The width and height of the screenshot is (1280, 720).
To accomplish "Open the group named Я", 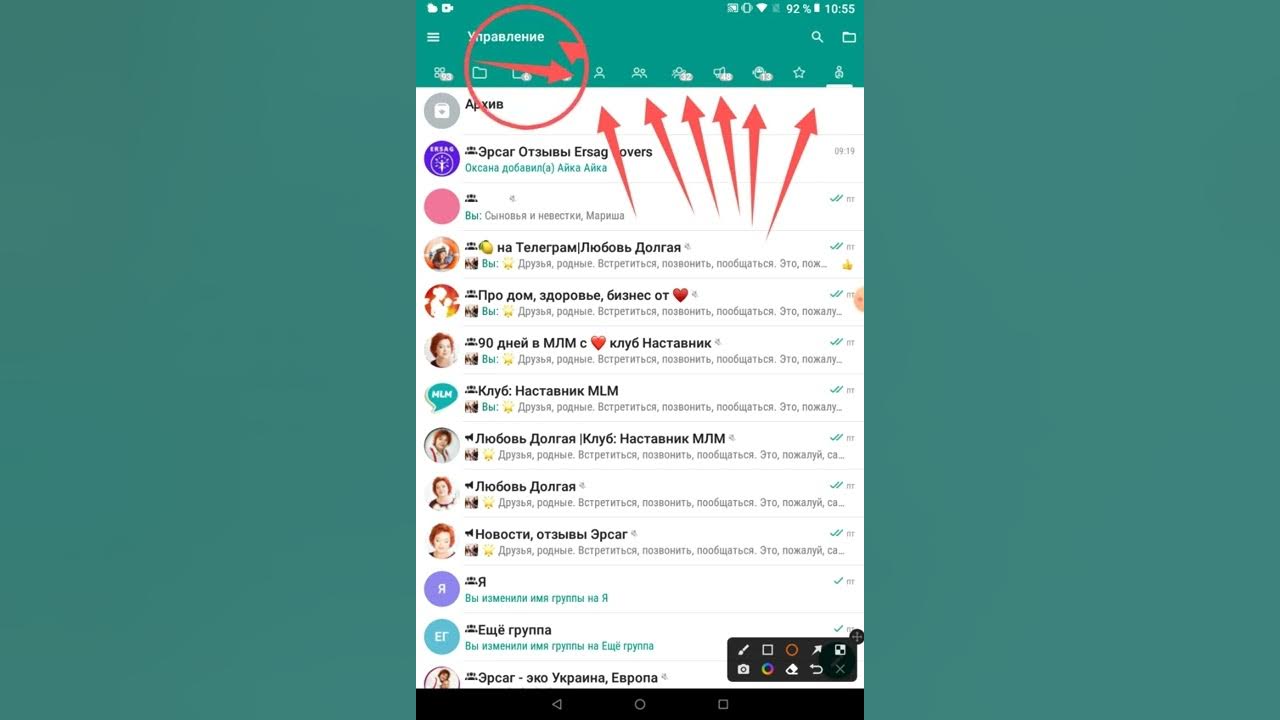I will 640,589.
